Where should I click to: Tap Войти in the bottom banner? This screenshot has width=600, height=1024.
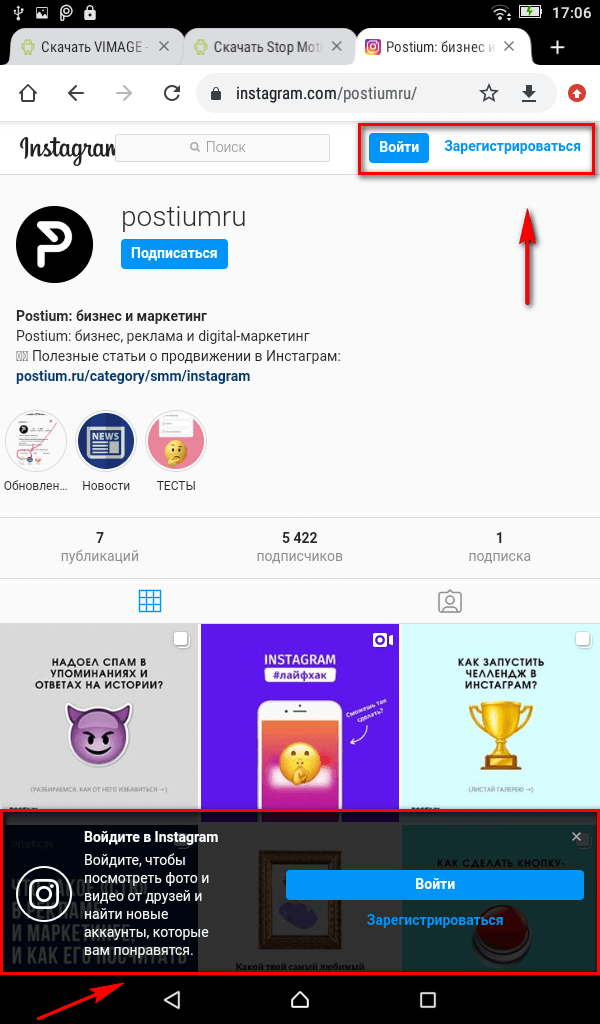(434, 884)
